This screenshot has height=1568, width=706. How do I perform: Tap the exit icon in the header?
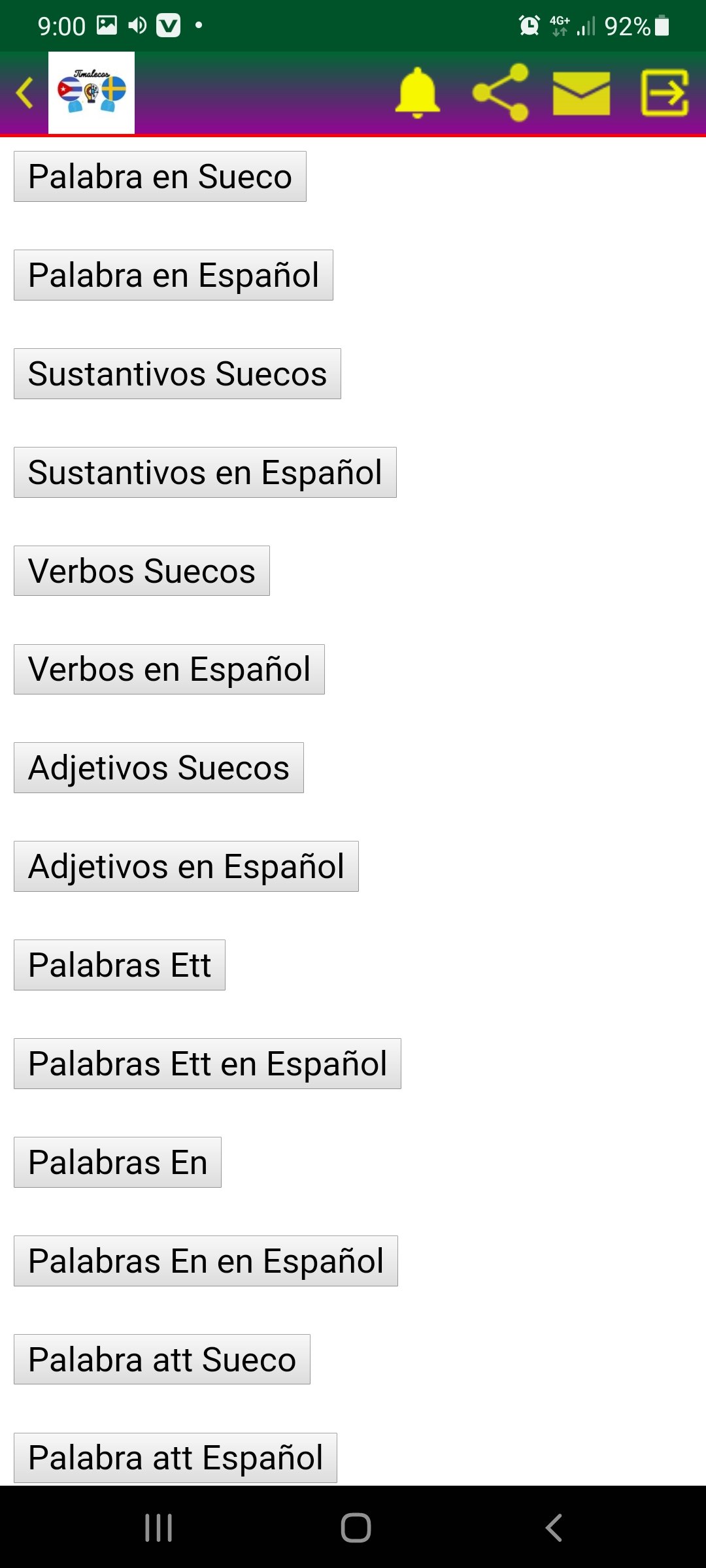click(x=665, y=93)
